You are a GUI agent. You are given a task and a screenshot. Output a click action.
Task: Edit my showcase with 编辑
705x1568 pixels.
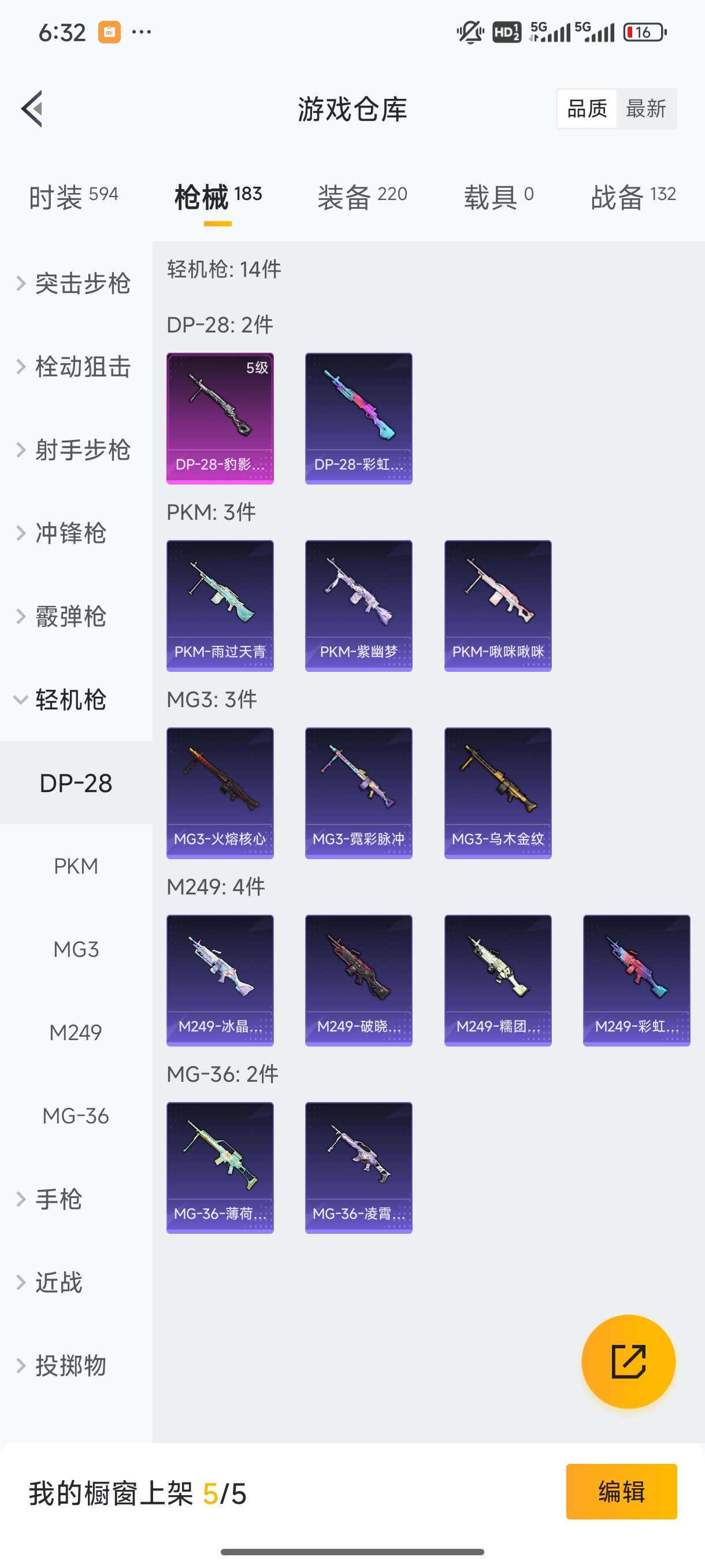[x=621, y=1492]
